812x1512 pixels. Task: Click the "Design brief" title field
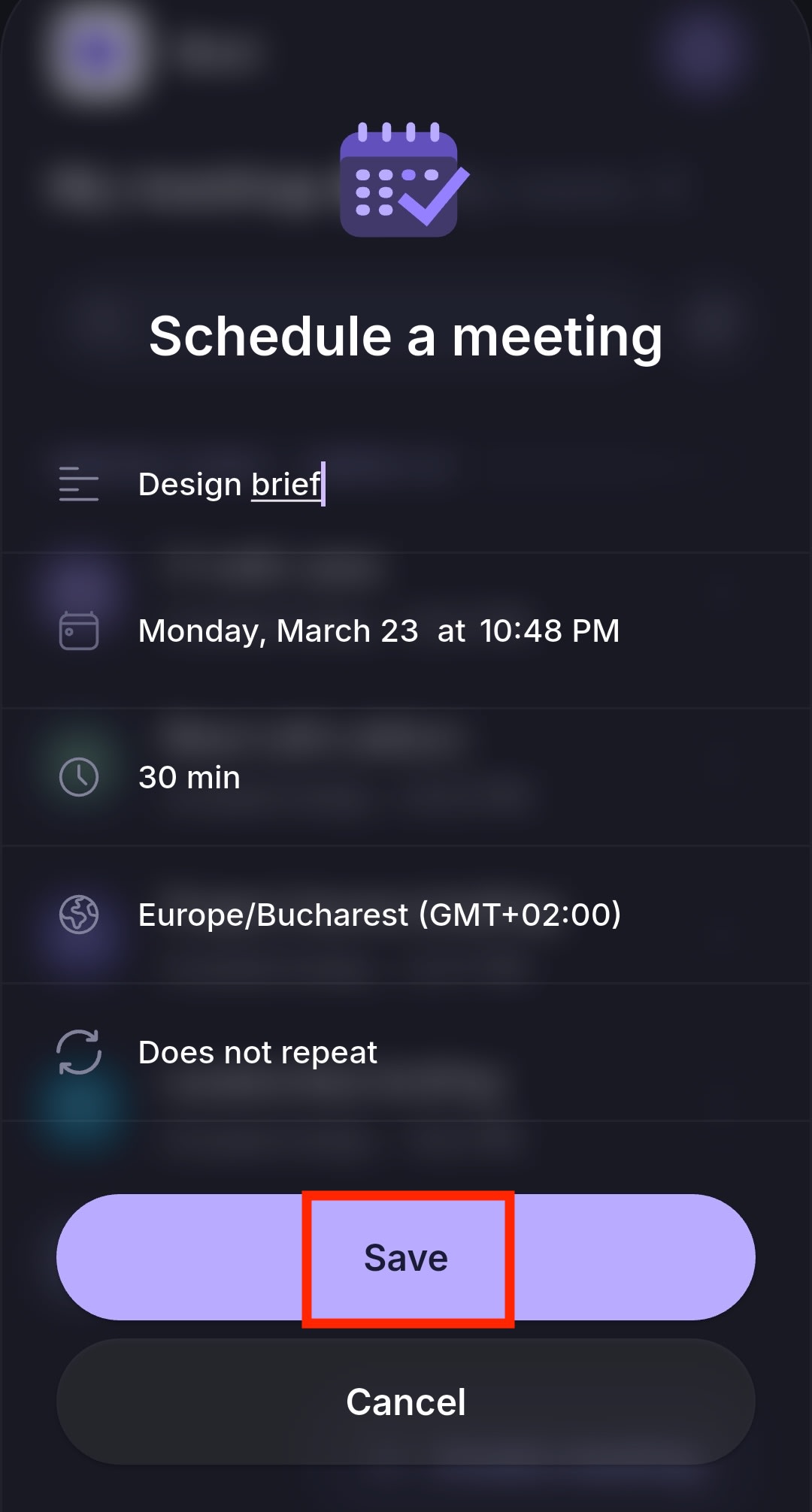[x=229, y=485]
